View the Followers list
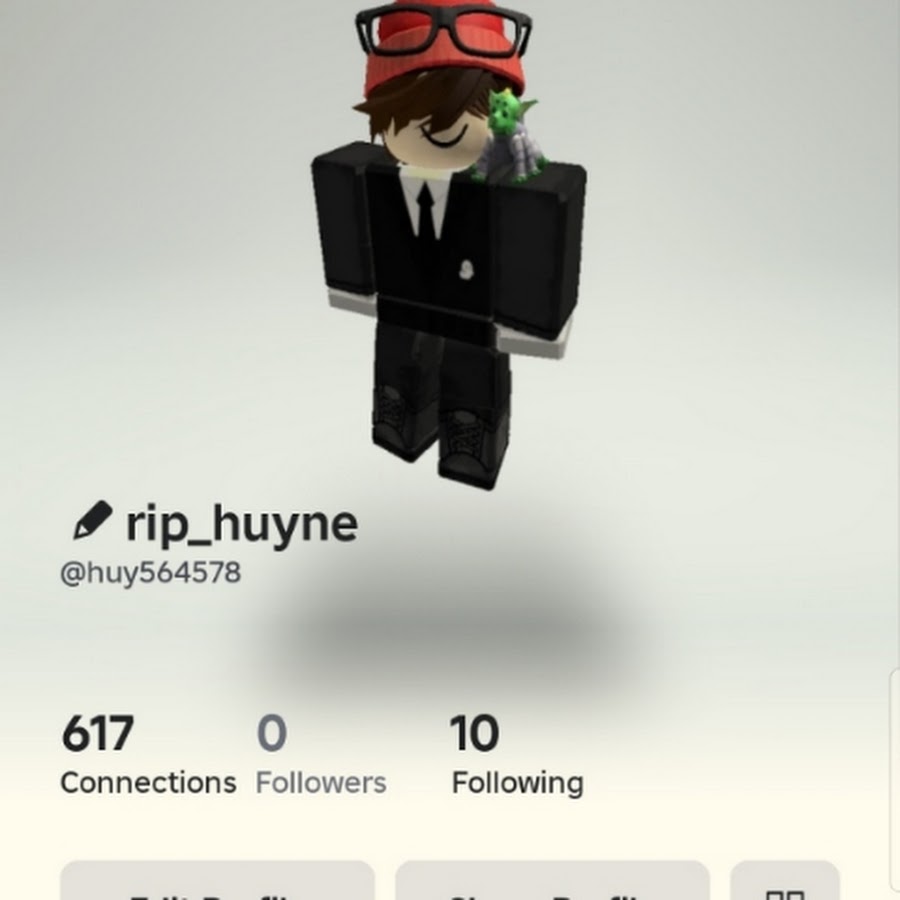The height and width of the screenshot is (900, 900). (x=320, y=757)
